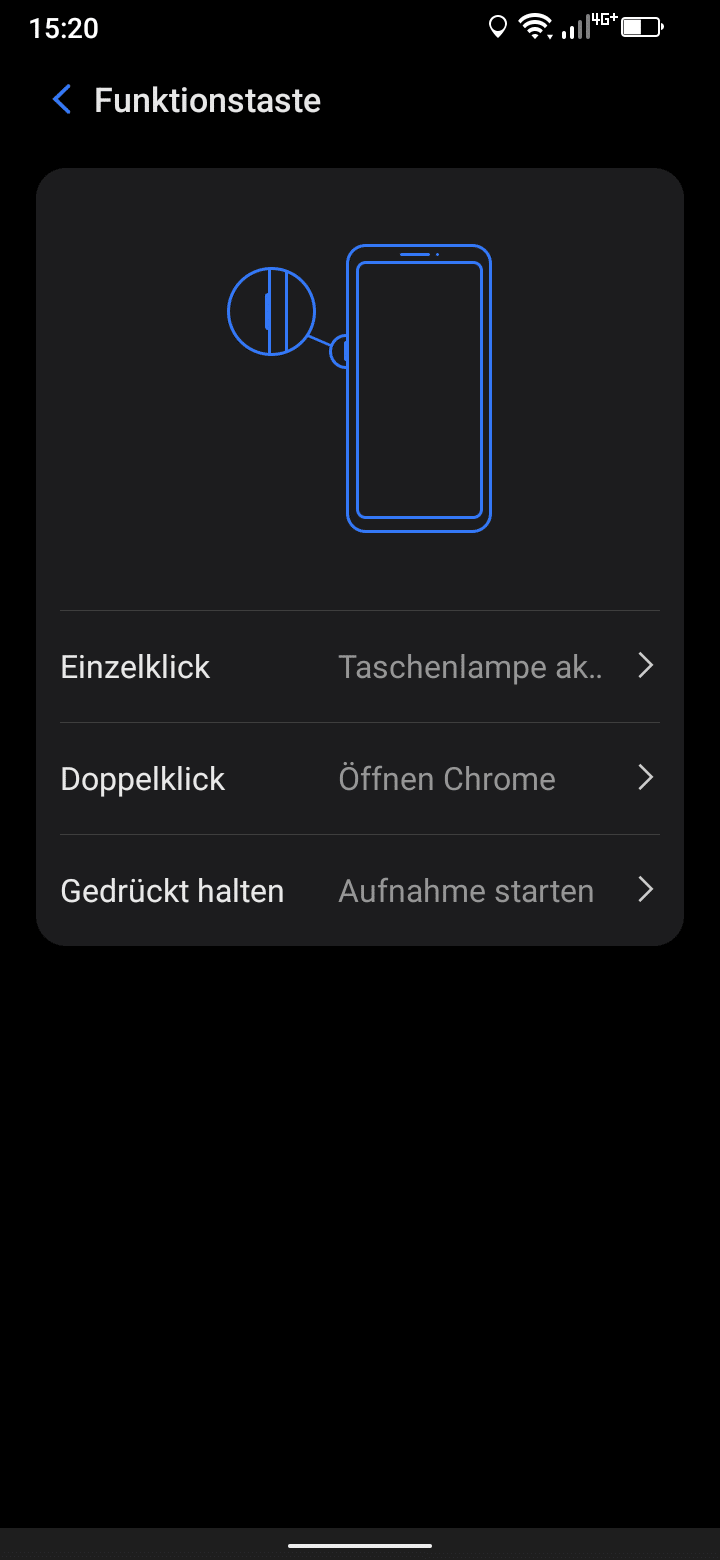Open the Doppelklick setting
Image resolution: width=720 pixels, height=1560 pixels.
[359, 779]
